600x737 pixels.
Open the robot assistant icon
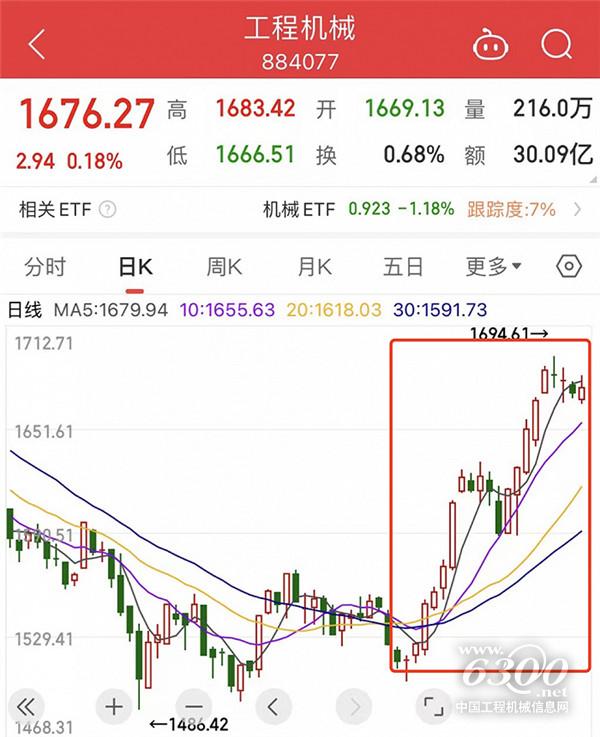click(x=490, y=45)
